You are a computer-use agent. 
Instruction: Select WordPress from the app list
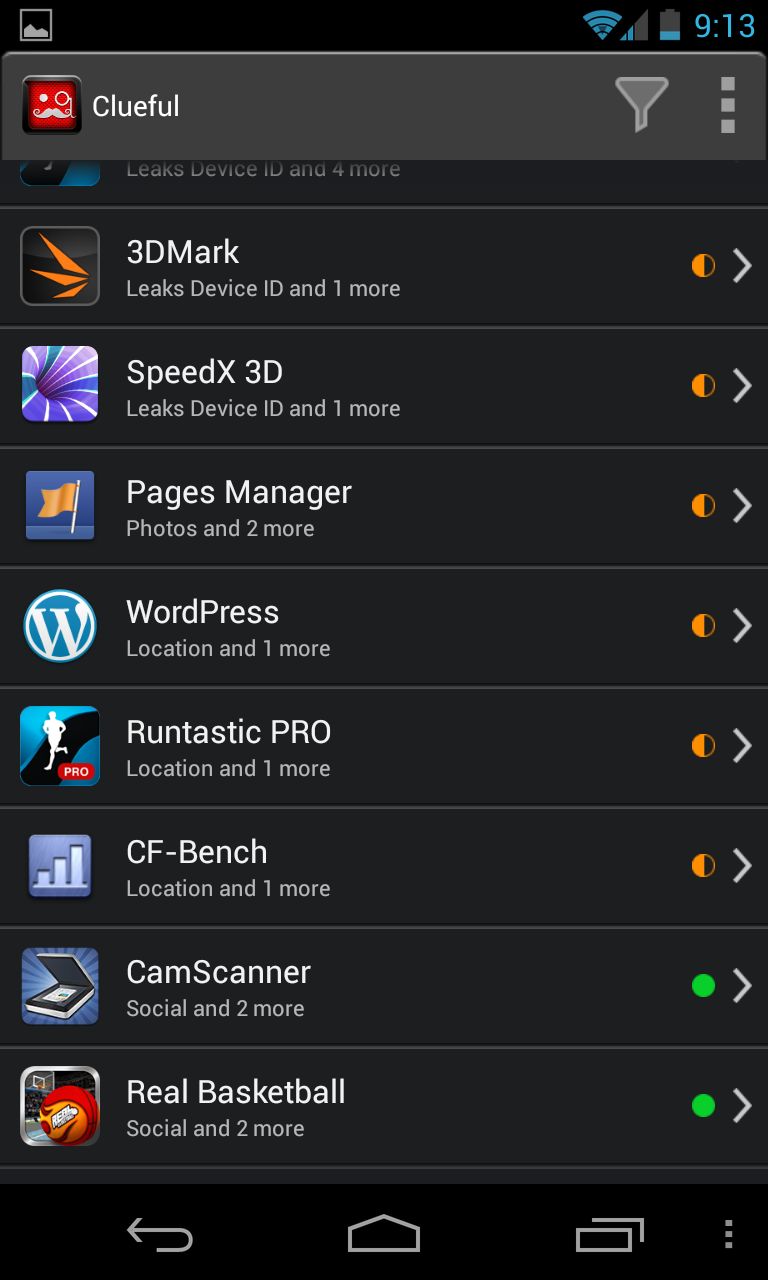[384, 627]
